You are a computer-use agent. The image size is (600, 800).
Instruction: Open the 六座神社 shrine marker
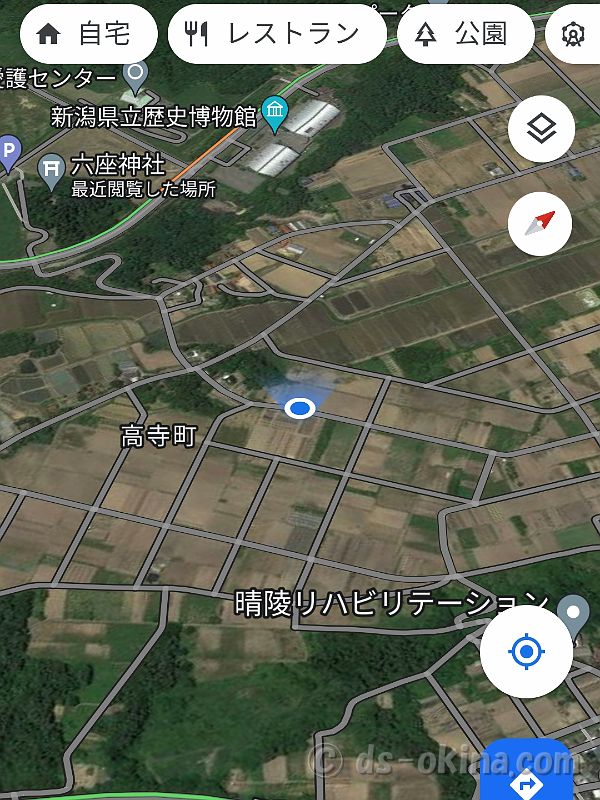(51, 169)
